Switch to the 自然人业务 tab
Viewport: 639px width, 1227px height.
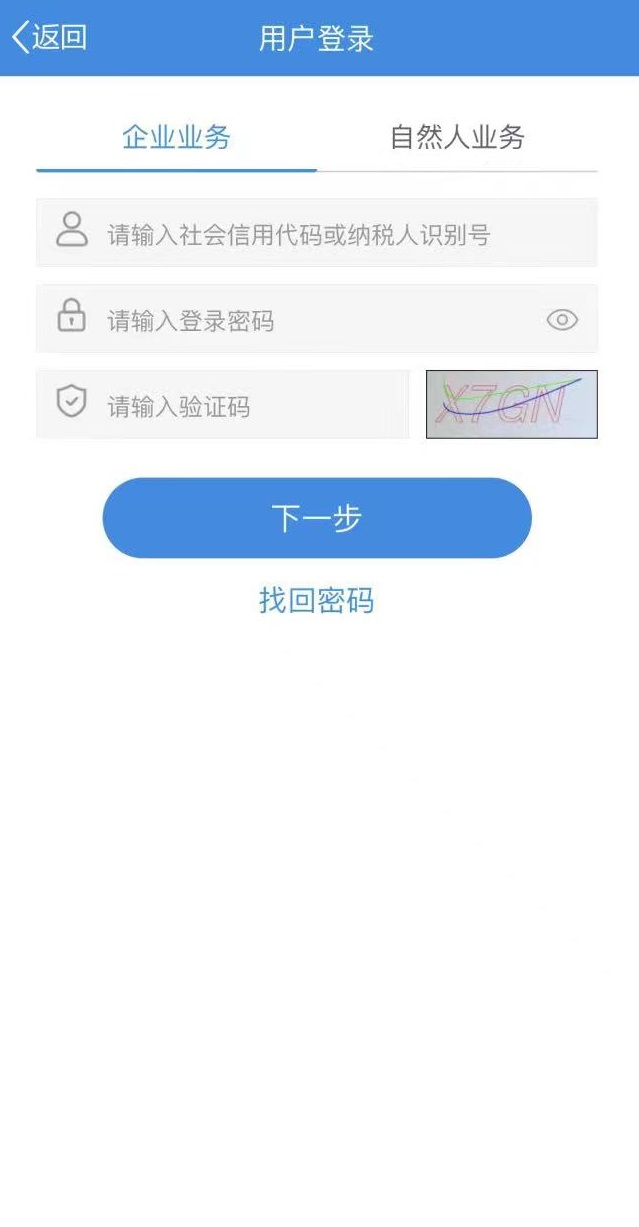pos(457,137)
